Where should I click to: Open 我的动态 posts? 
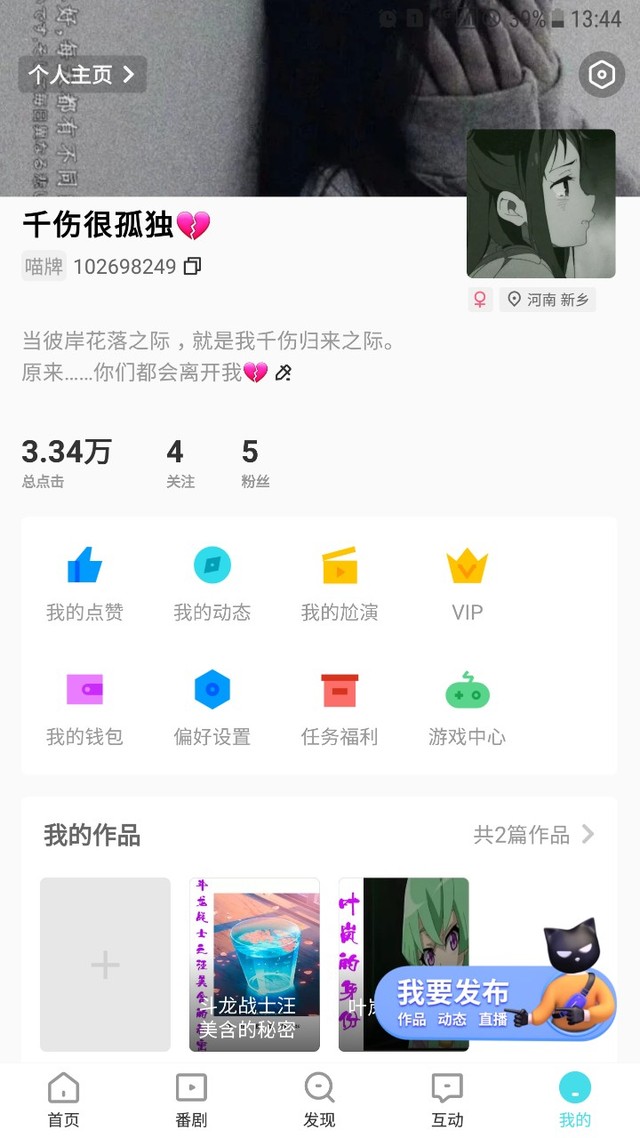212,584
